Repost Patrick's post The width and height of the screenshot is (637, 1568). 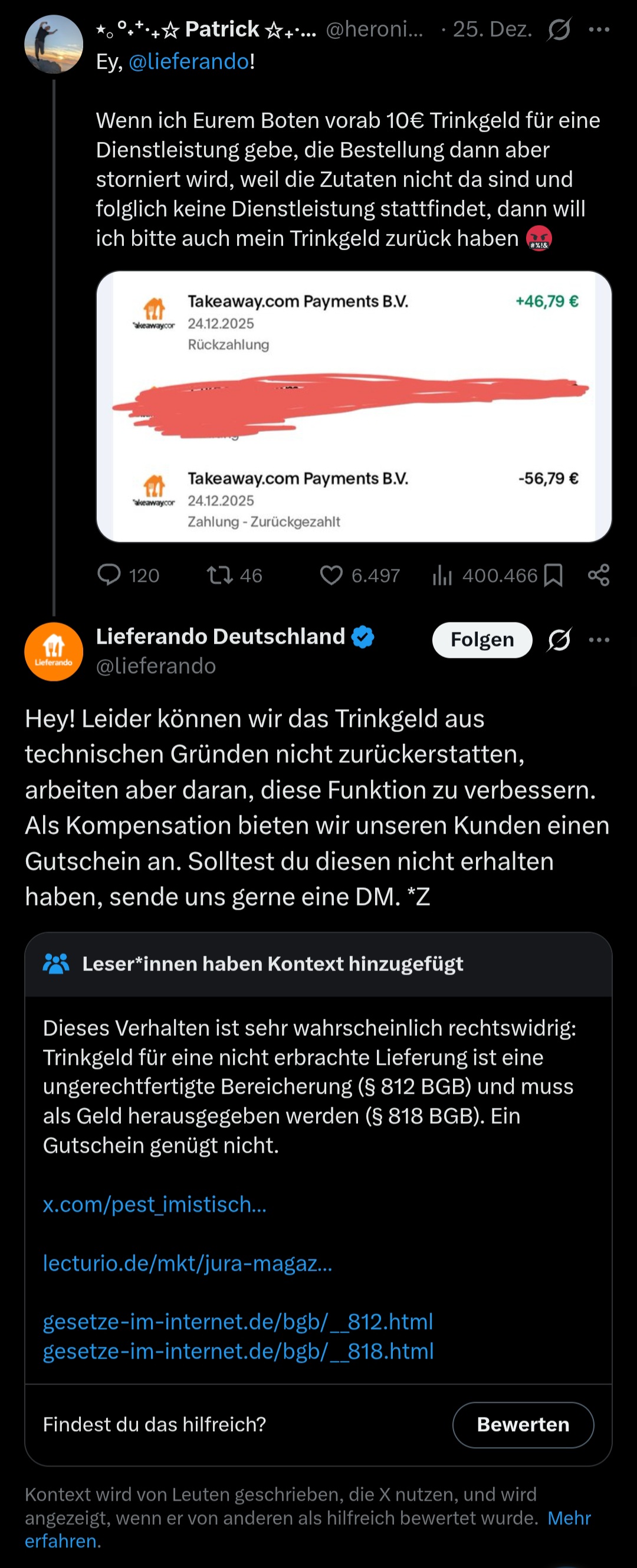coord(219,575)
